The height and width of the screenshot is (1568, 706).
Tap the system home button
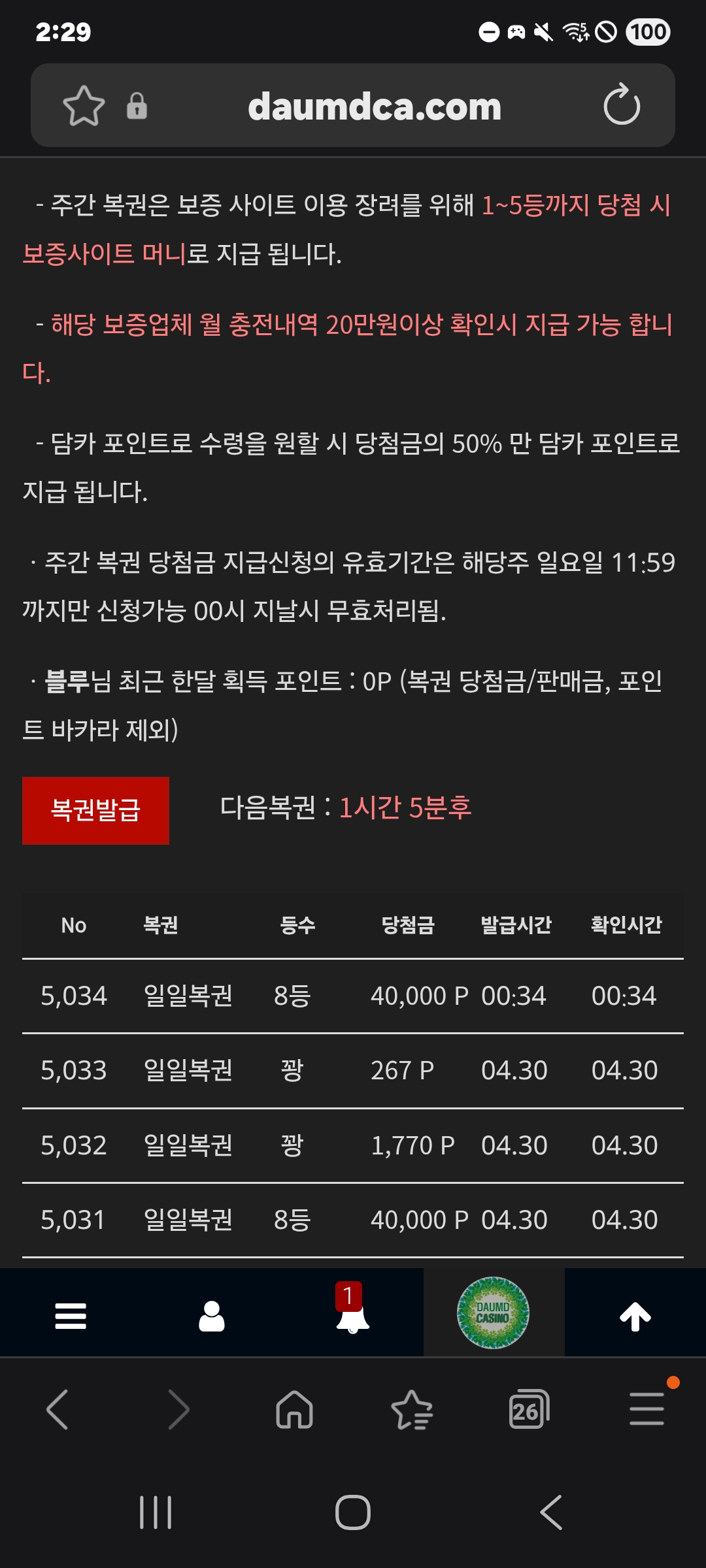352,1512
